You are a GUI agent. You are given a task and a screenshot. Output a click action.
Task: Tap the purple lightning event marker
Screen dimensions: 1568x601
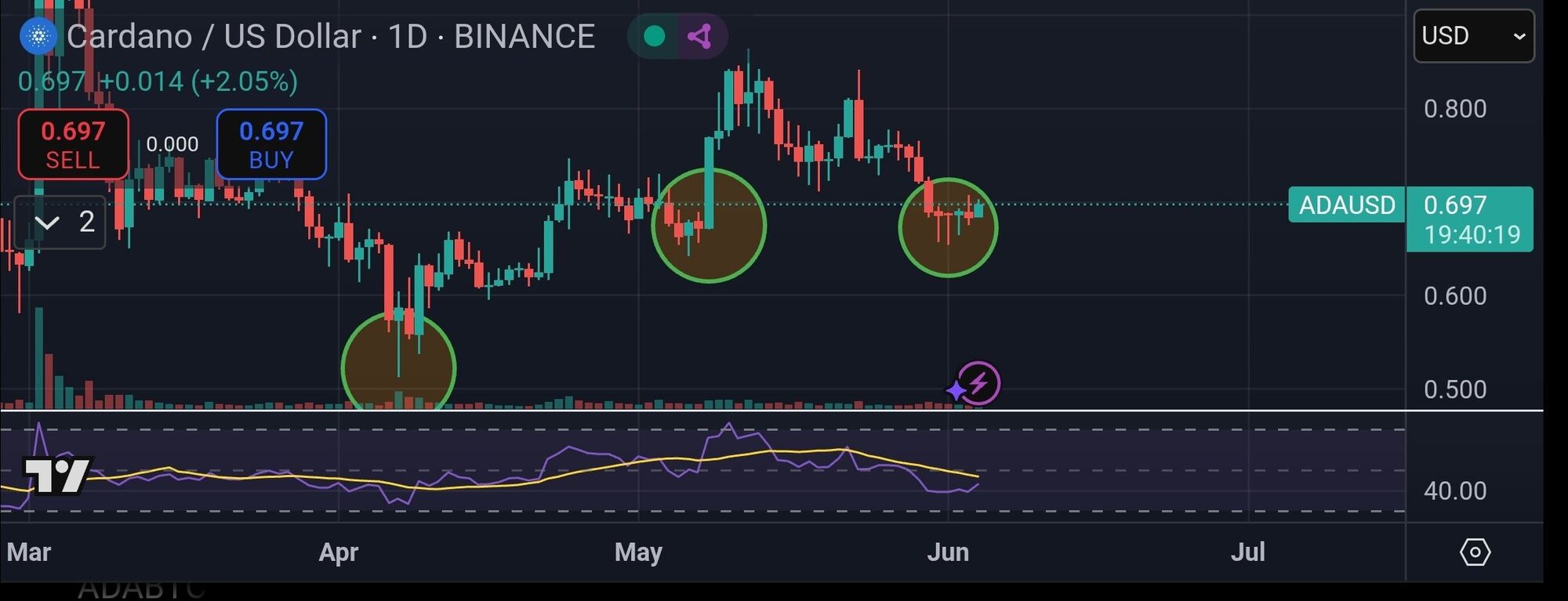click(978, 383)
